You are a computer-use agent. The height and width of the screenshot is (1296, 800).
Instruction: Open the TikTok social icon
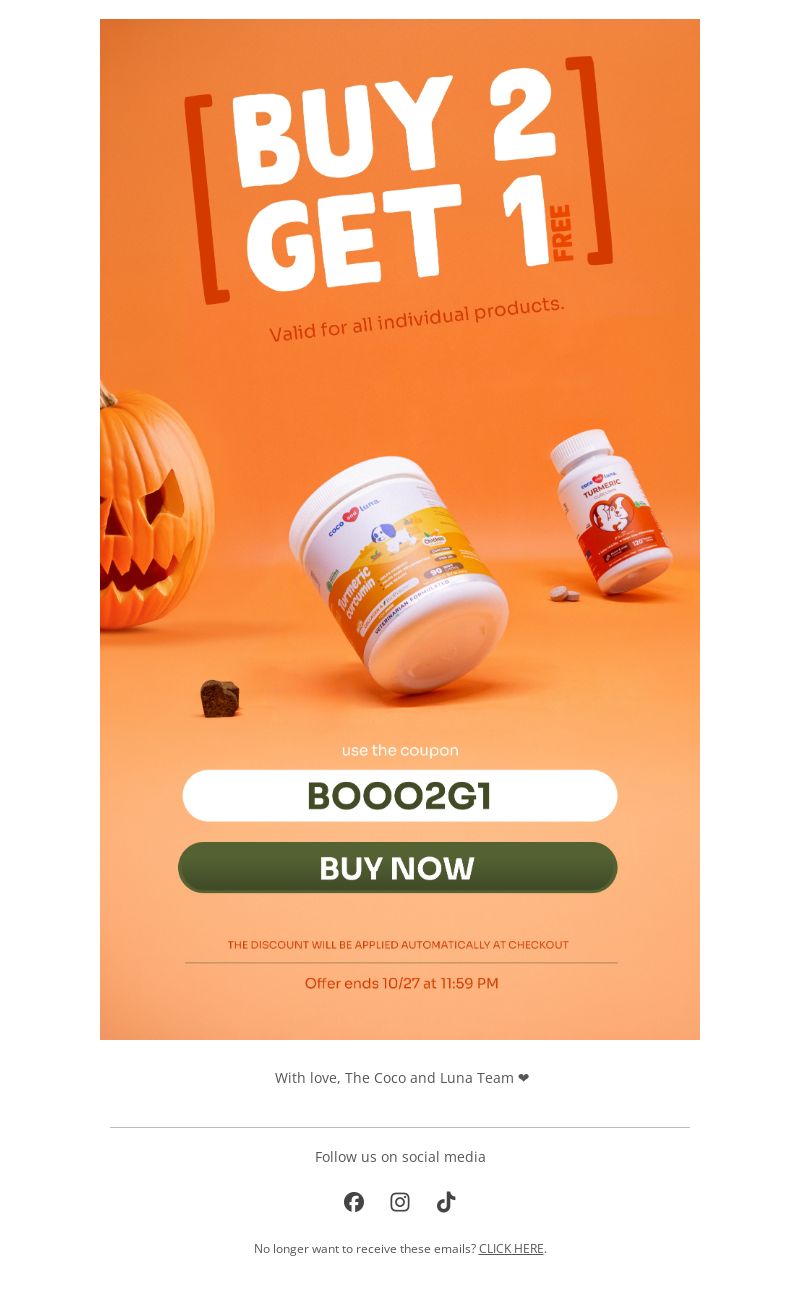pyautogui.click(x=446, y=1202)
